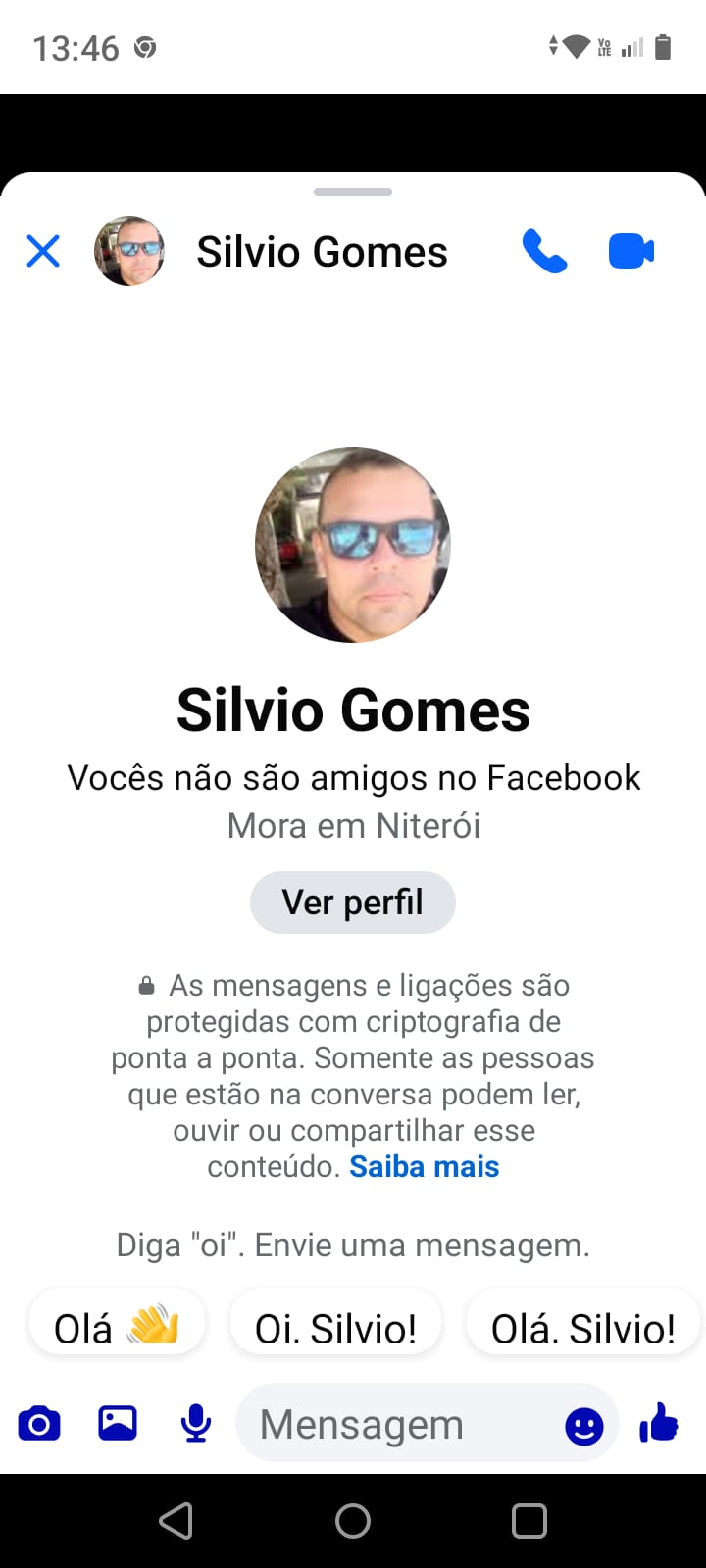
Task: Open the camera to take a photo
Action: tap(39, 1423)
